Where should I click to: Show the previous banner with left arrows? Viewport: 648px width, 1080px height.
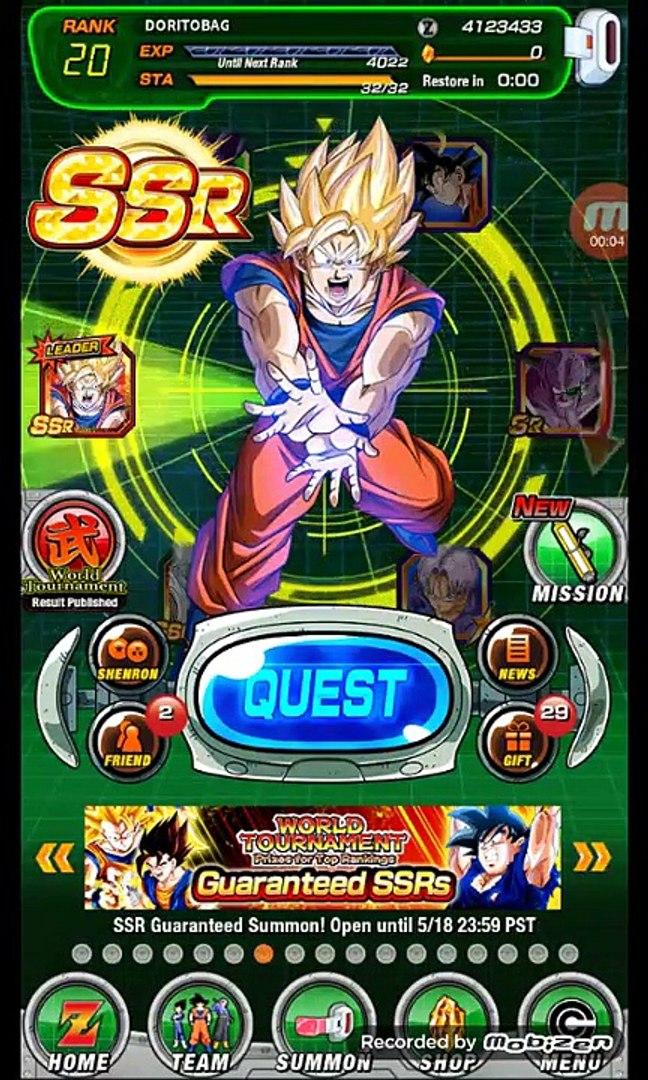[x=55, y=857]
